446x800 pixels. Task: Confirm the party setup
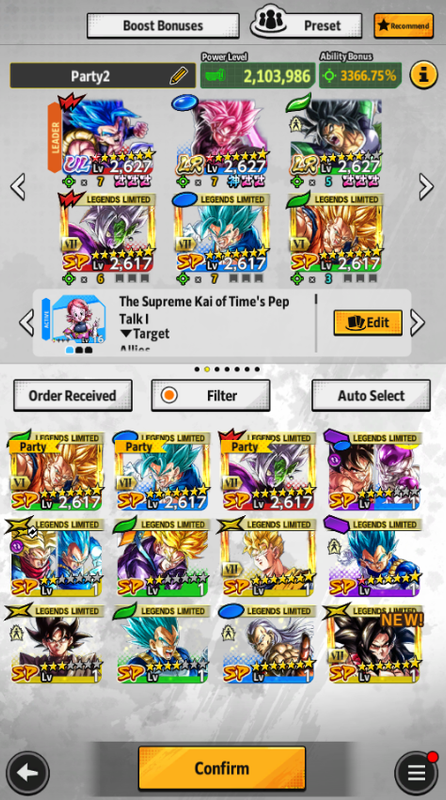click(222, 768)
